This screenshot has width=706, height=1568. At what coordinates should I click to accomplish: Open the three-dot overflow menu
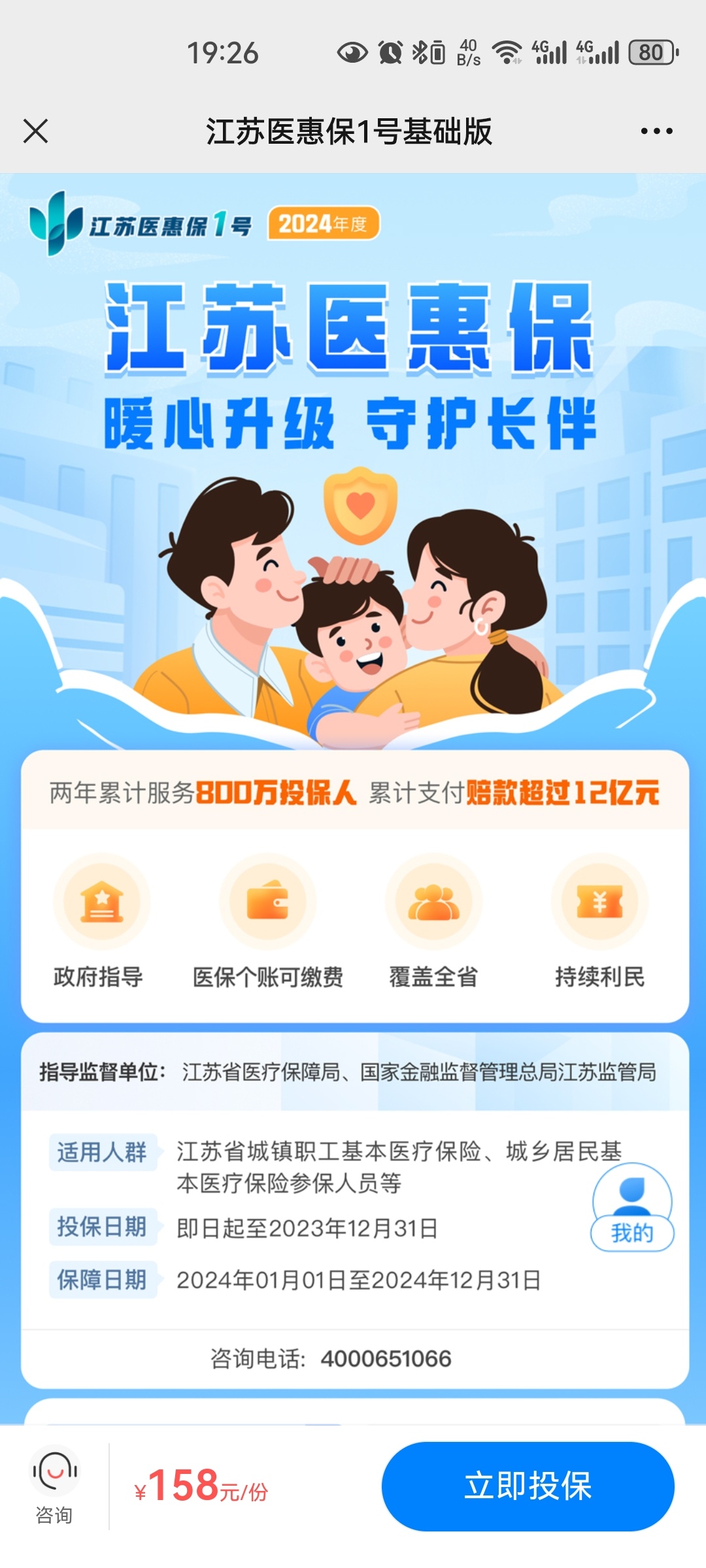656,131
